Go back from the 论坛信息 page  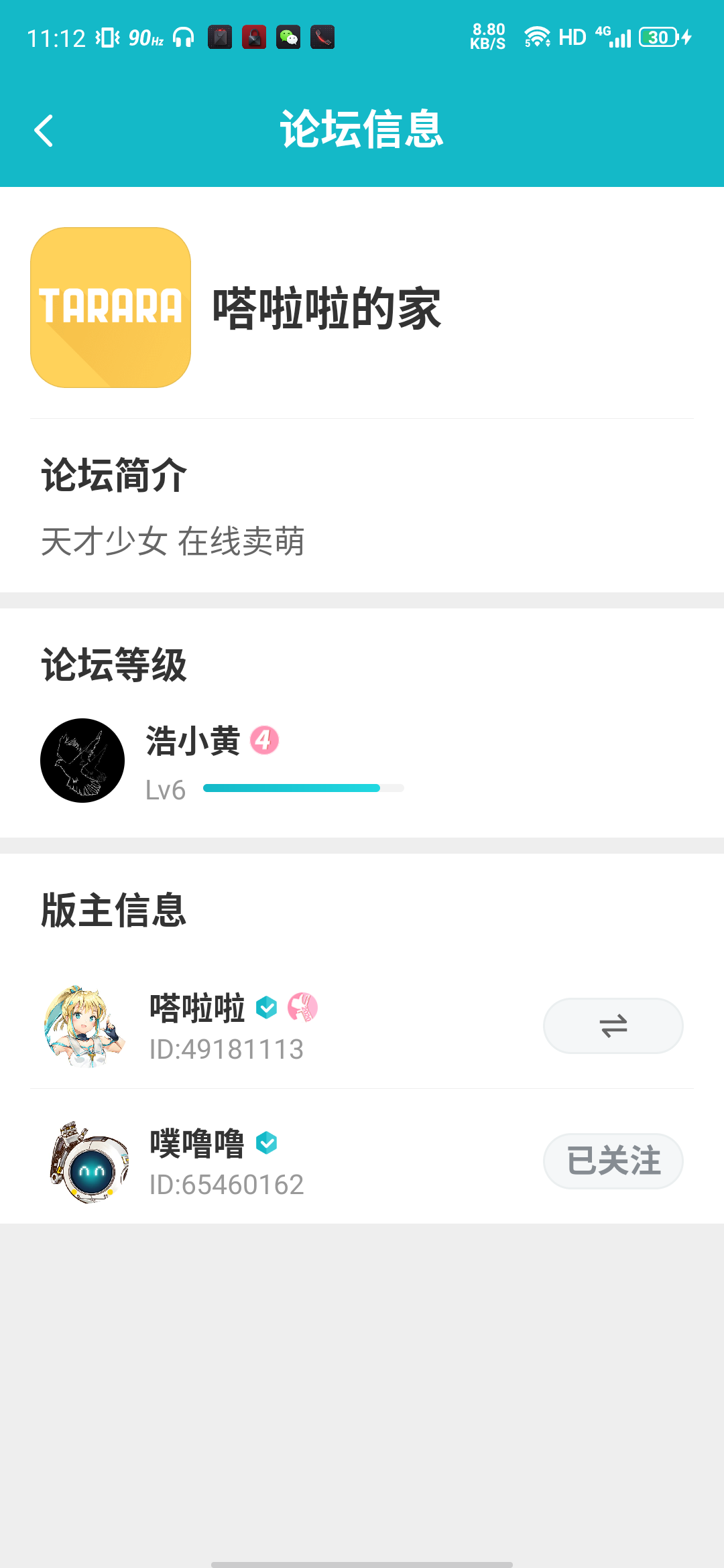(44, 131)
